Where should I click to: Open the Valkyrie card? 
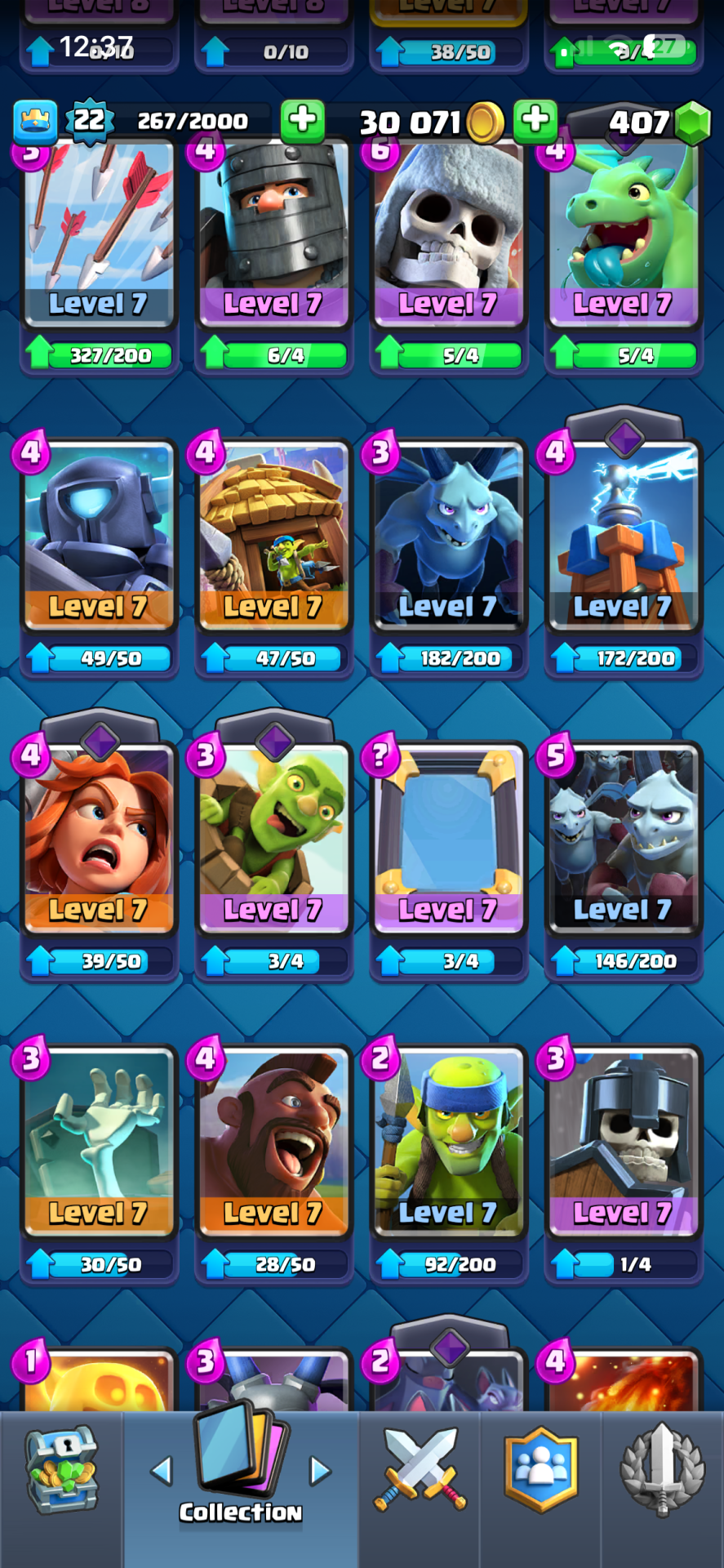click(x=99, y=837)
